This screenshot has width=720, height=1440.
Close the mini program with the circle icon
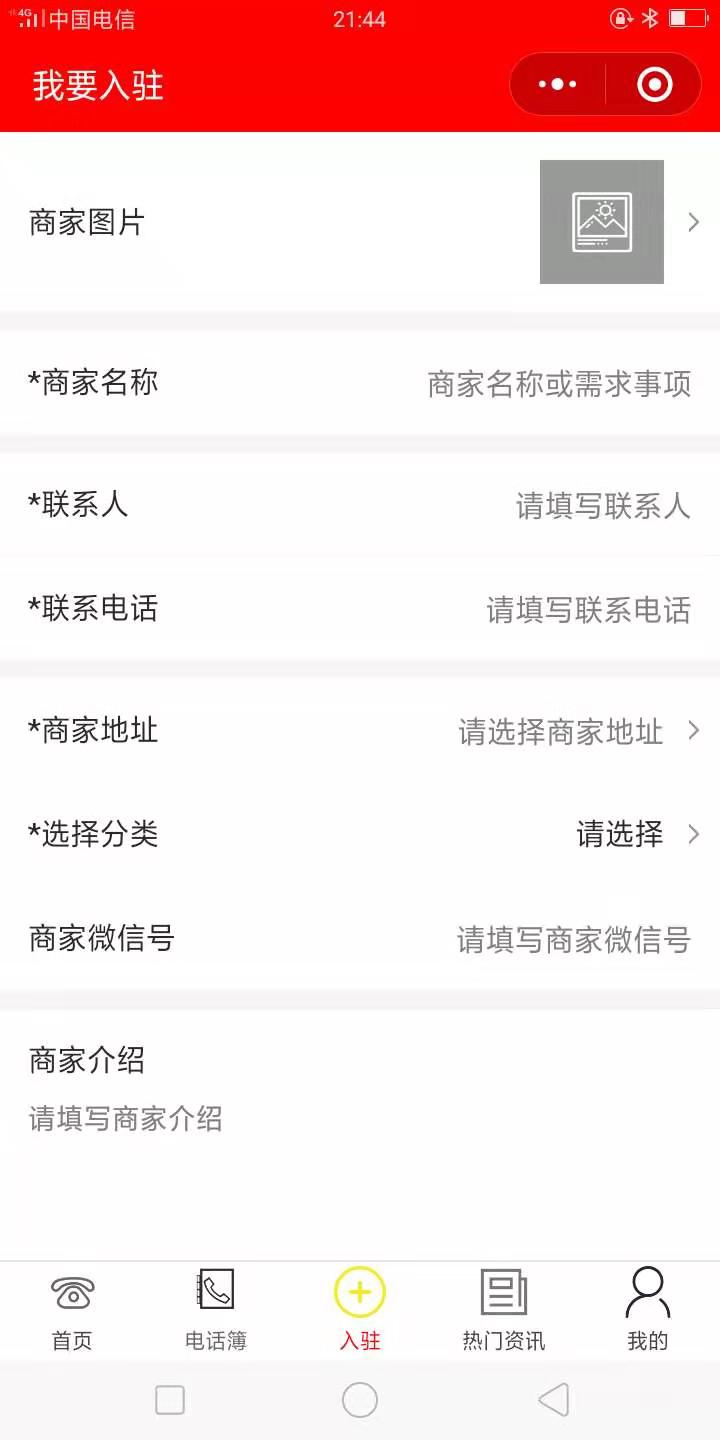[x=655, y=85]
